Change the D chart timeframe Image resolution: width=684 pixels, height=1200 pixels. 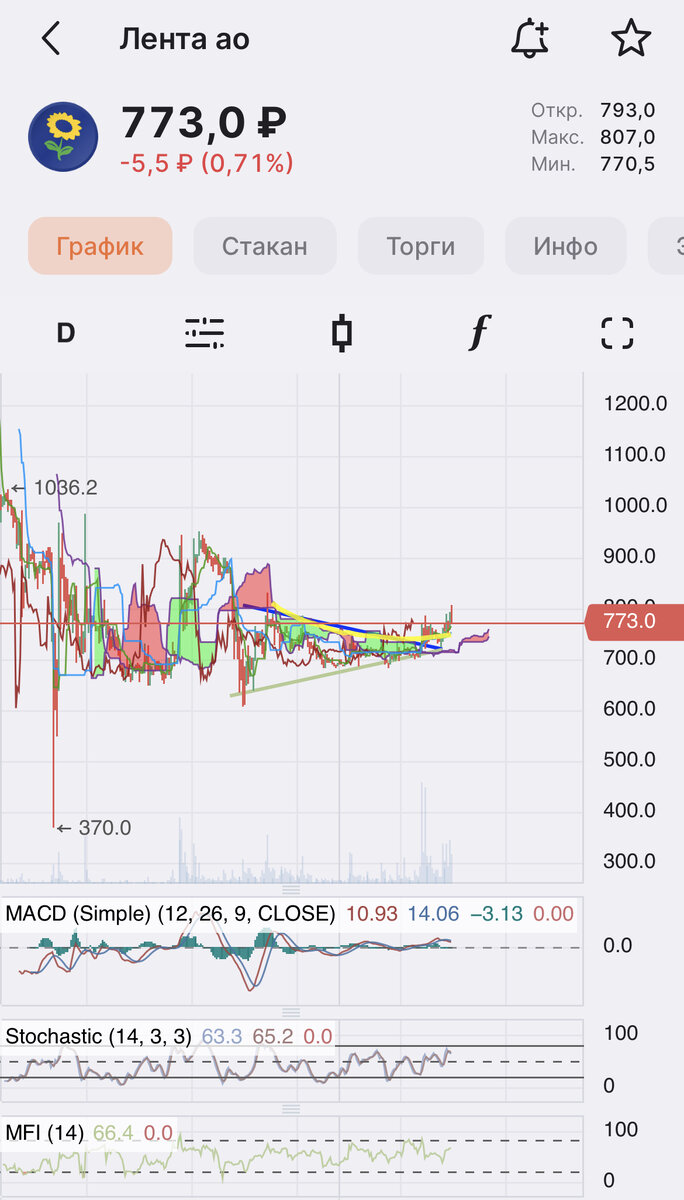point(66,333)
